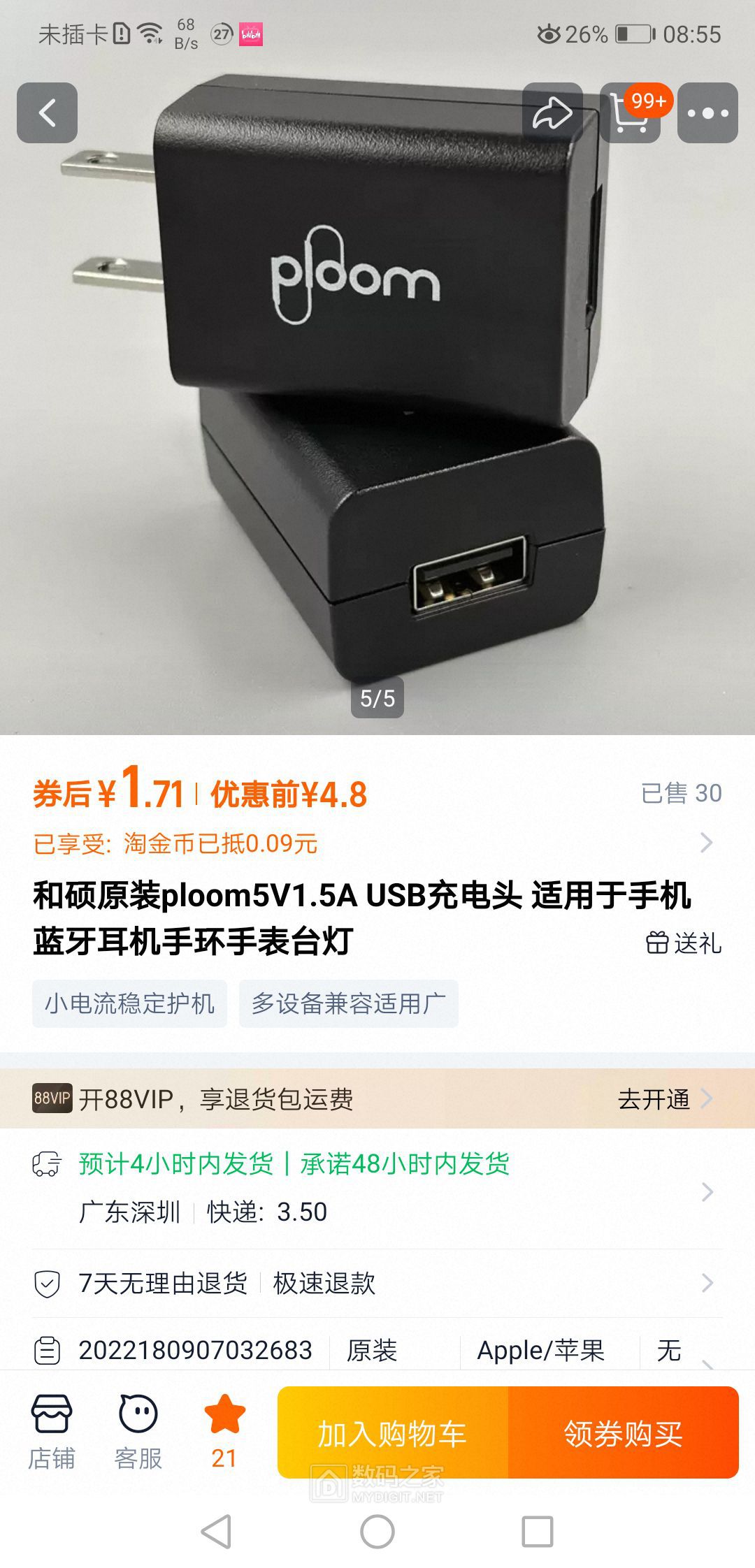Open the 7天无理由退货 return policy row
This screenshot has width=755, height=1568.
pyautogui.click(x=377, y=1283)
